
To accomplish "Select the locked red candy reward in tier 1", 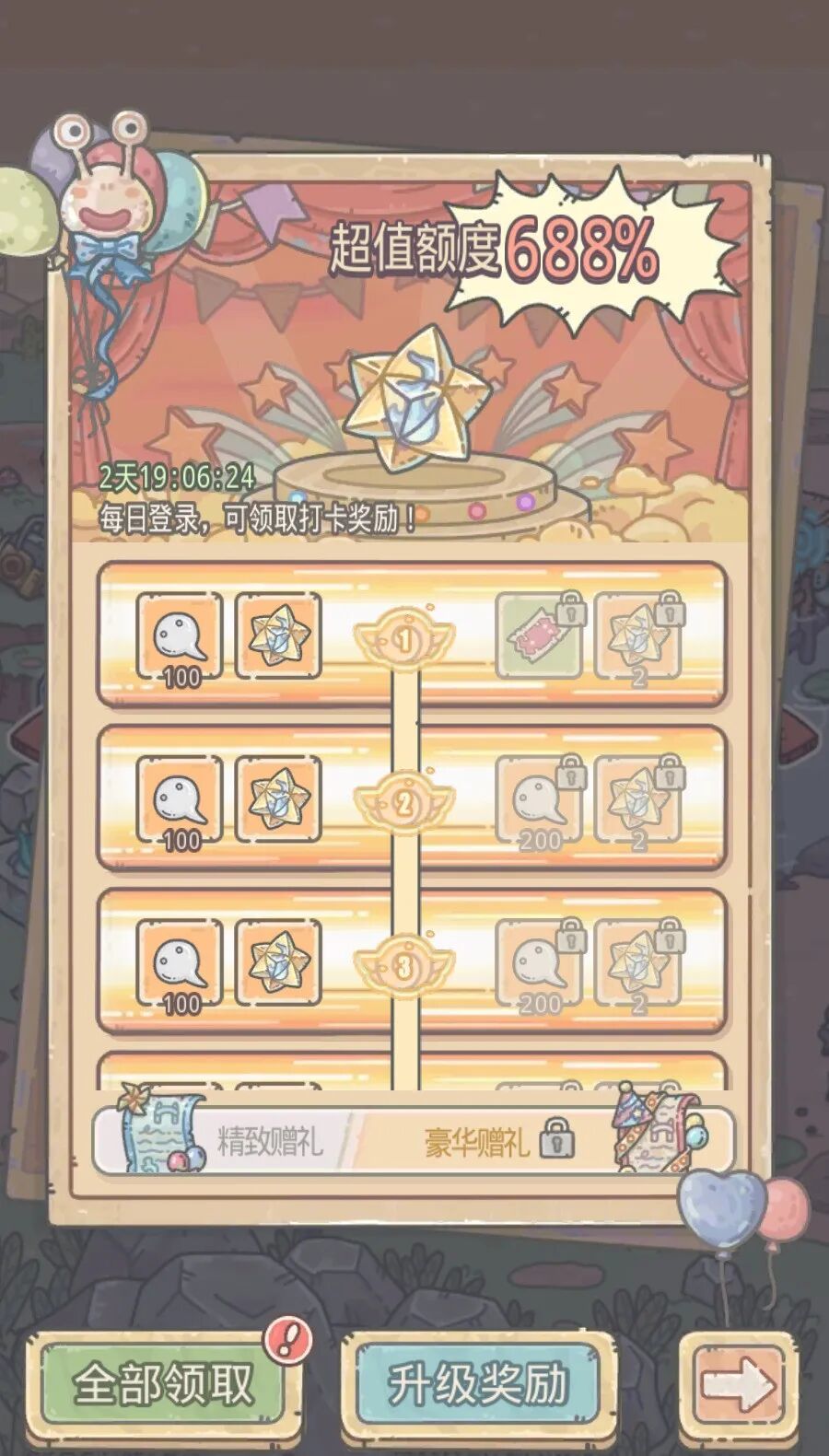I will (539, 635).
